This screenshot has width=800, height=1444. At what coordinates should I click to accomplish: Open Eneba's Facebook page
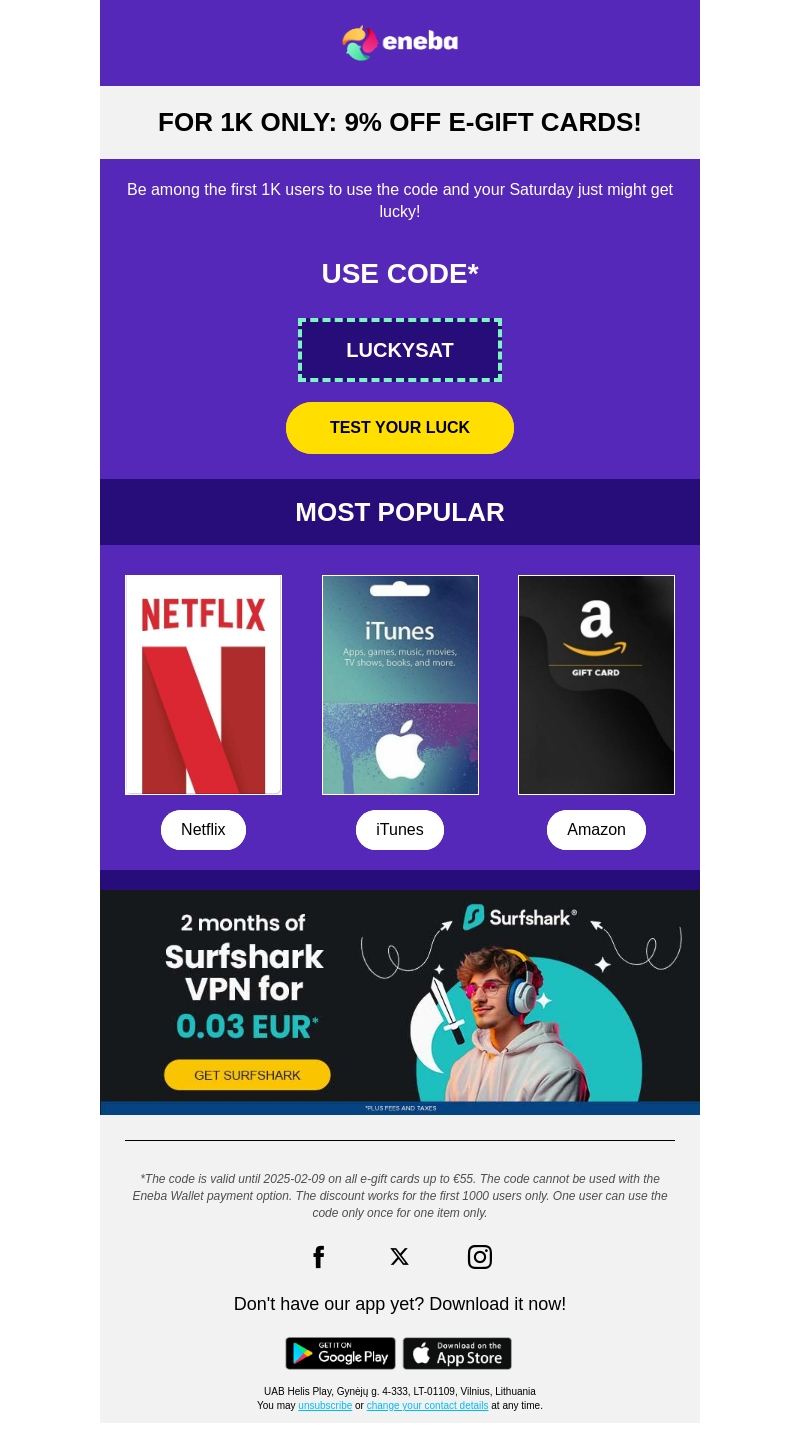pos(318,1257)
